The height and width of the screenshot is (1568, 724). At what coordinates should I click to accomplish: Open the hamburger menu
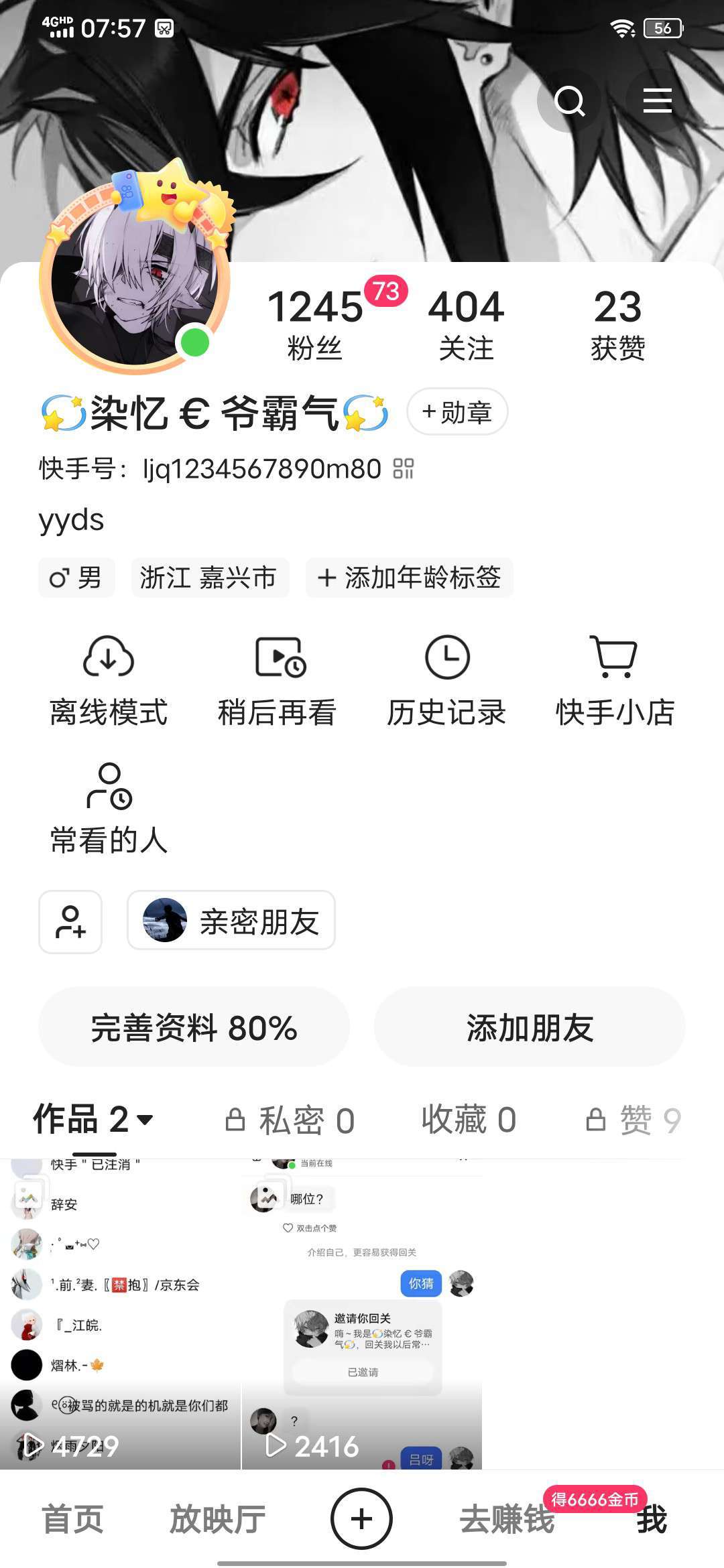657,101
